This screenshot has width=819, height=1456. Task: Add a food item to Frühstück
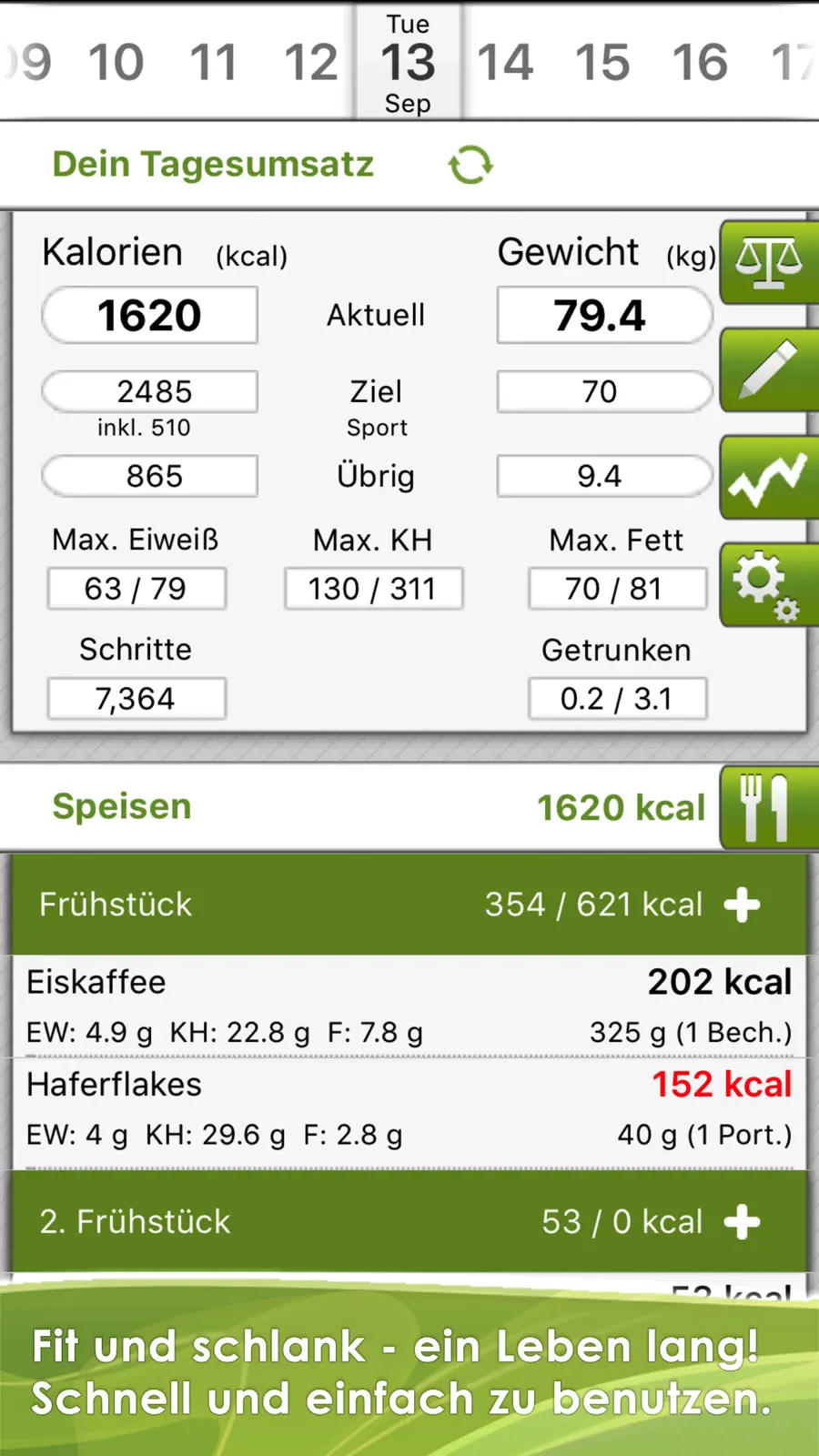[743, 905]
